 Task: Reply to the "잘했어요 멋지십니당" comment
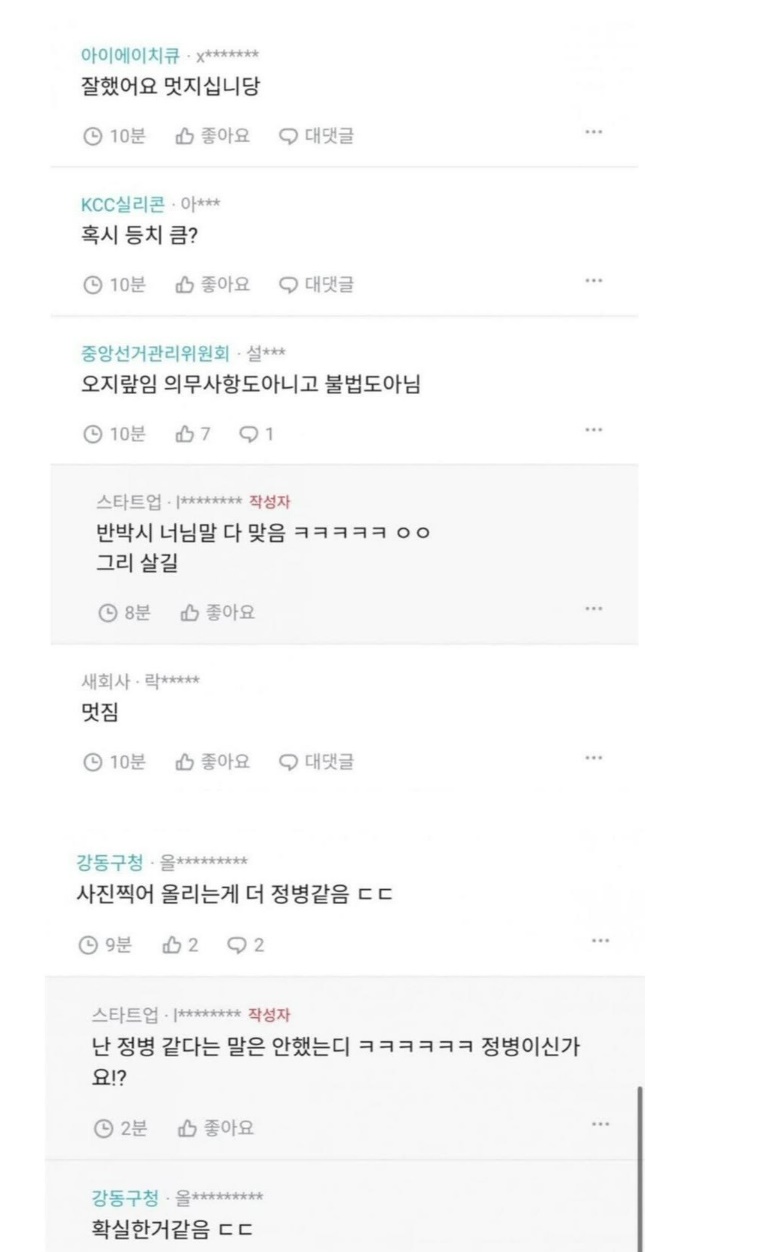tap(316, 136)
